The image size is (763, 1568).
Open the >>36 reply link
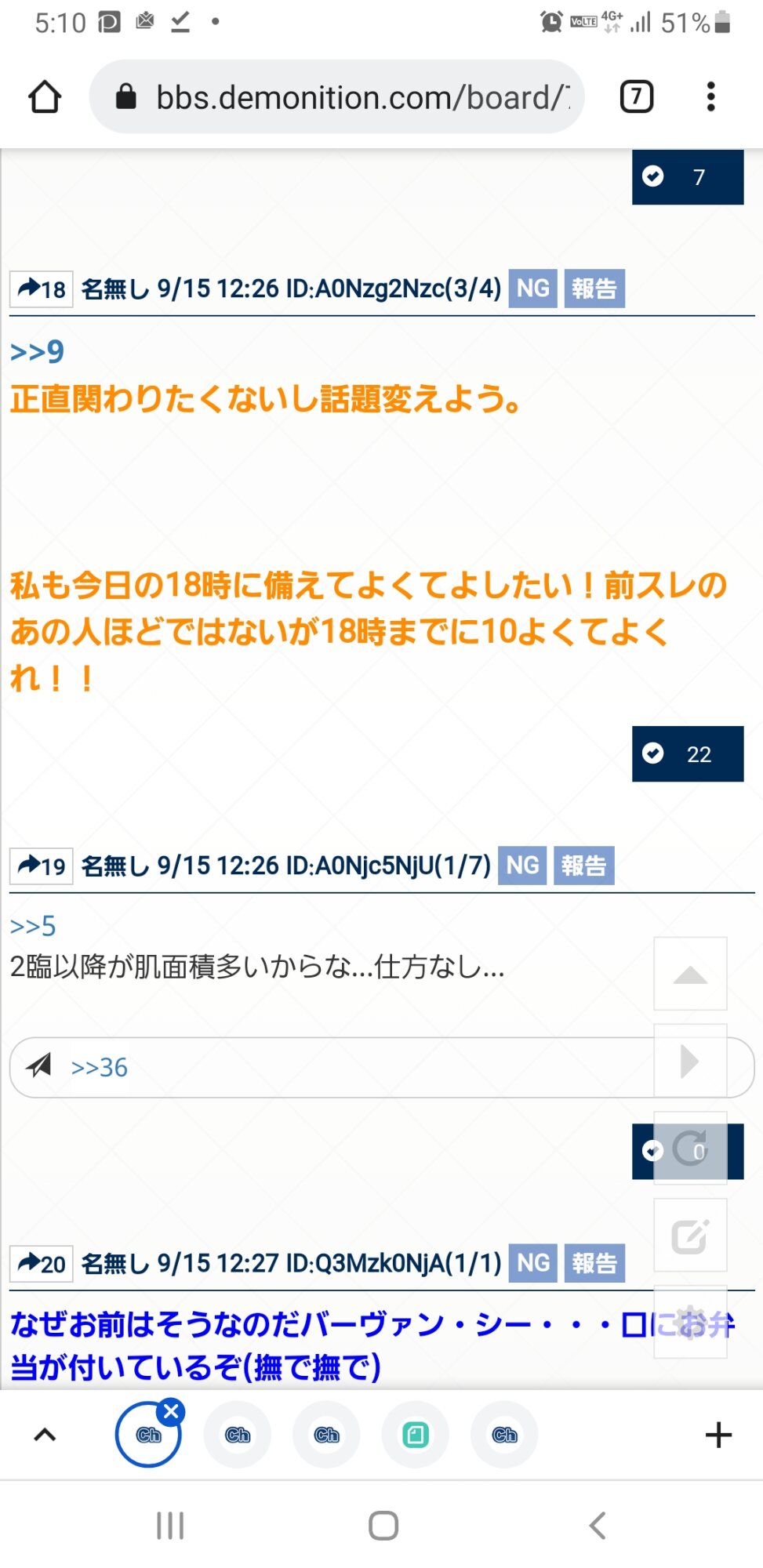pyautogui.click(x=99, y=1067)
